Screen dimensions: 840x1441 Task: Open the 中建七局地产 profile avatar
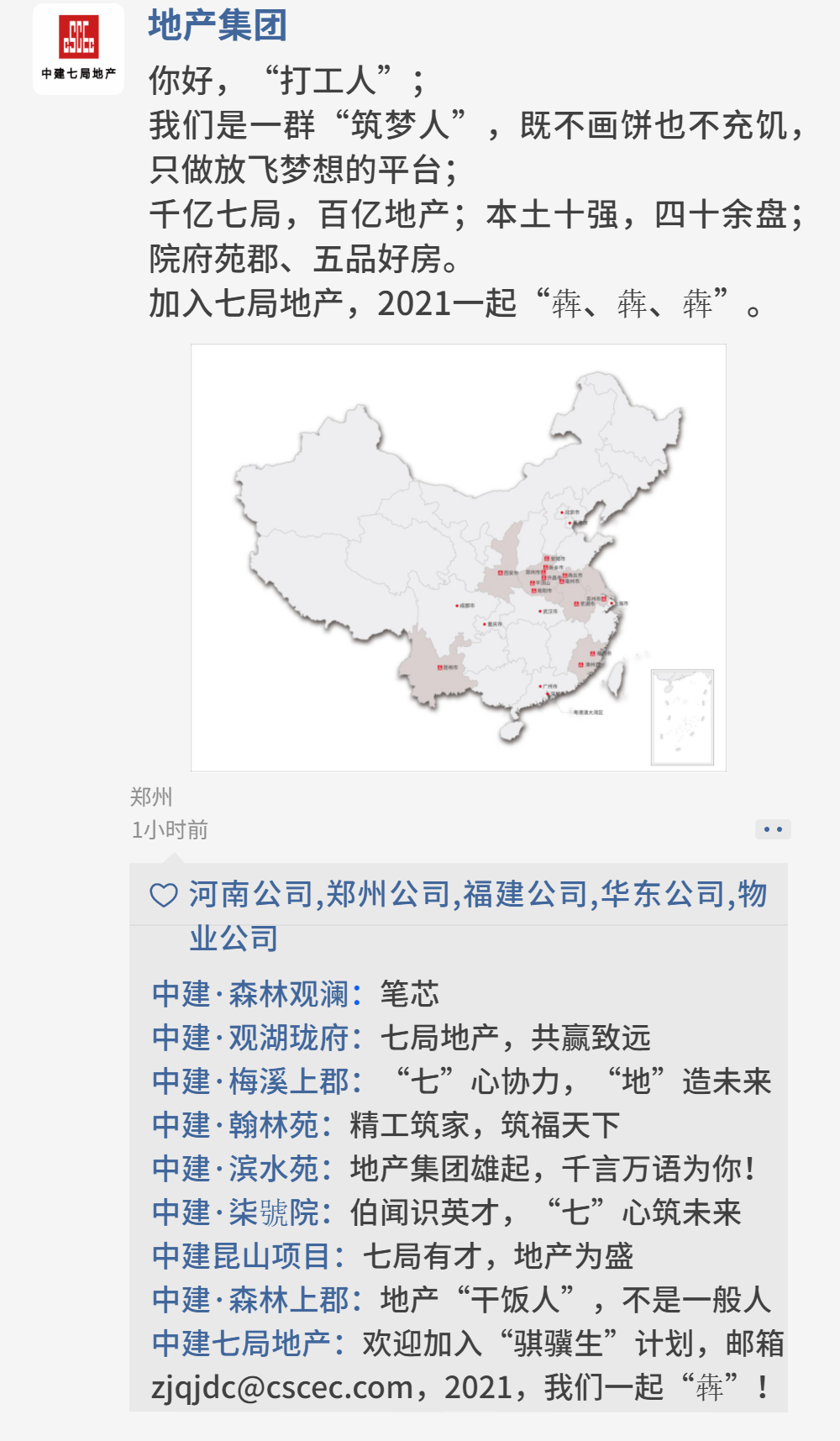click(x=78, y=49)
